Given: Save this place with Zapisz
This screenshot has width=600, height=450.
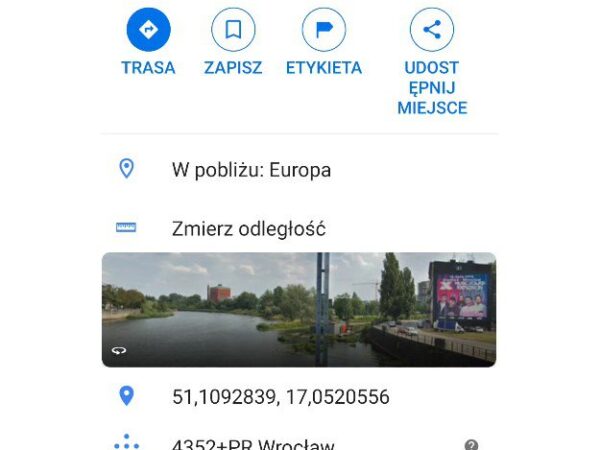Looking at the screenshot, I should pos(233,30).
